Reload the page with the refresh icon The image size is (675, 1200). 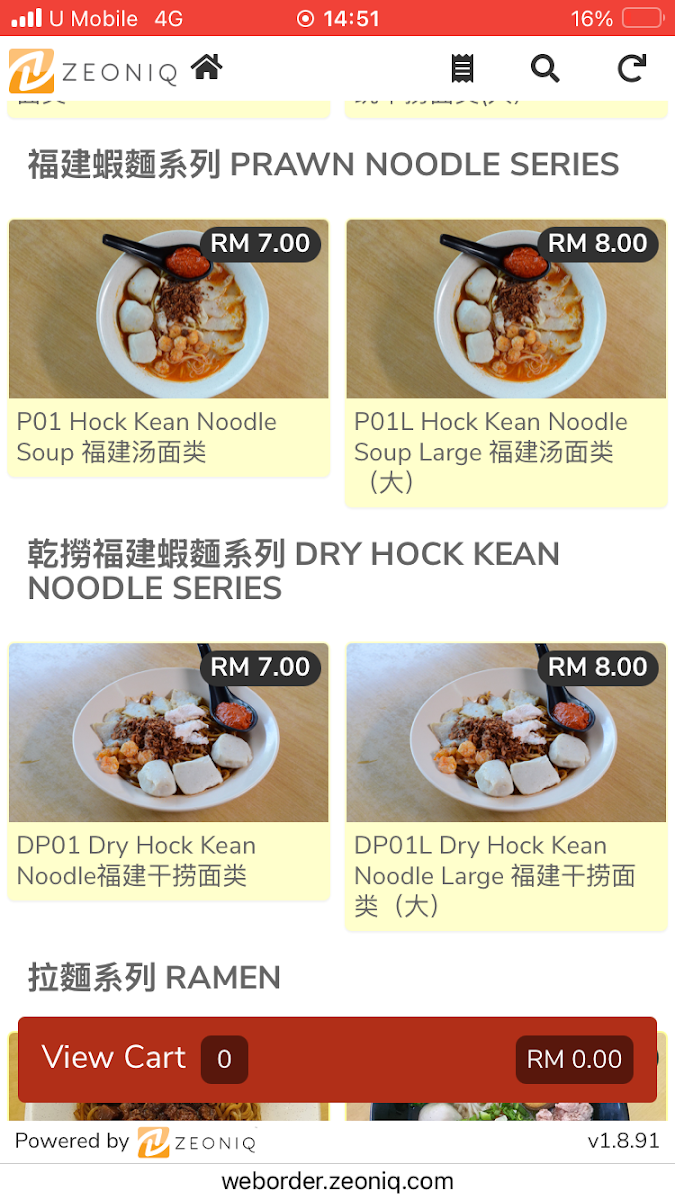click(631, 68)
